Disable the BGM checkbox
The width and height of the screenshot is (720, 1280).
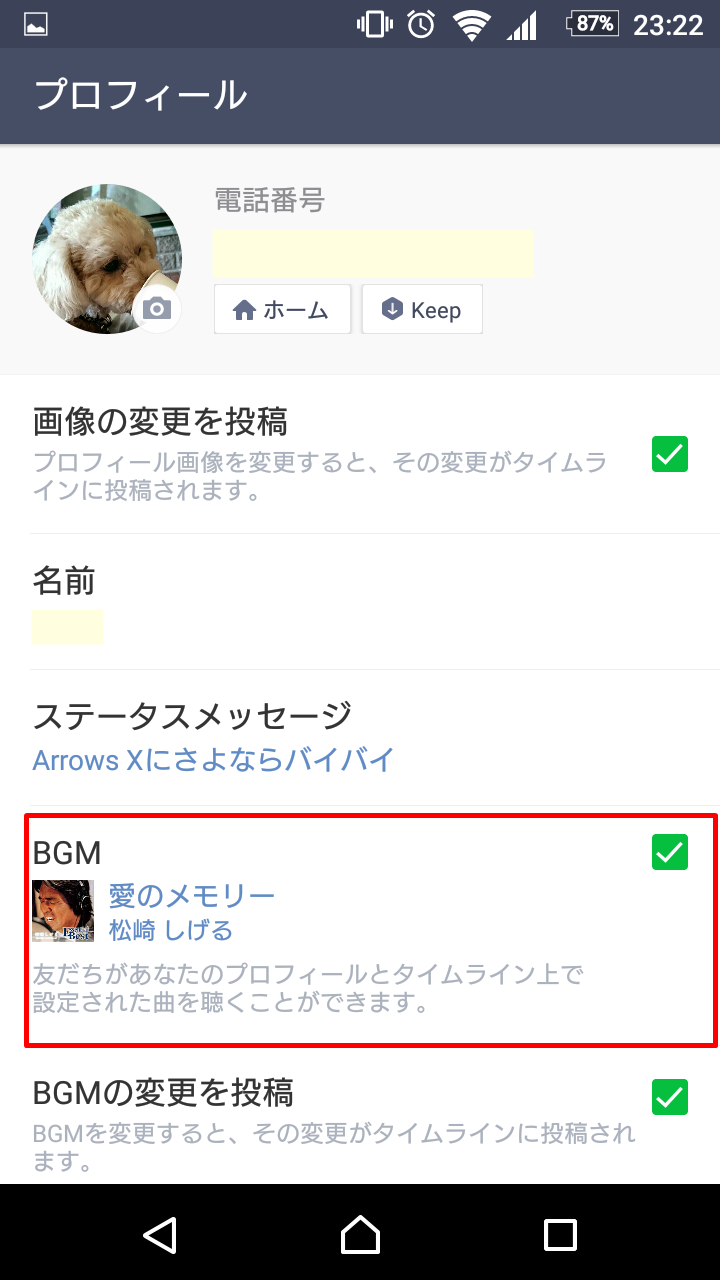pyautogui.click(x=670, y=852)
